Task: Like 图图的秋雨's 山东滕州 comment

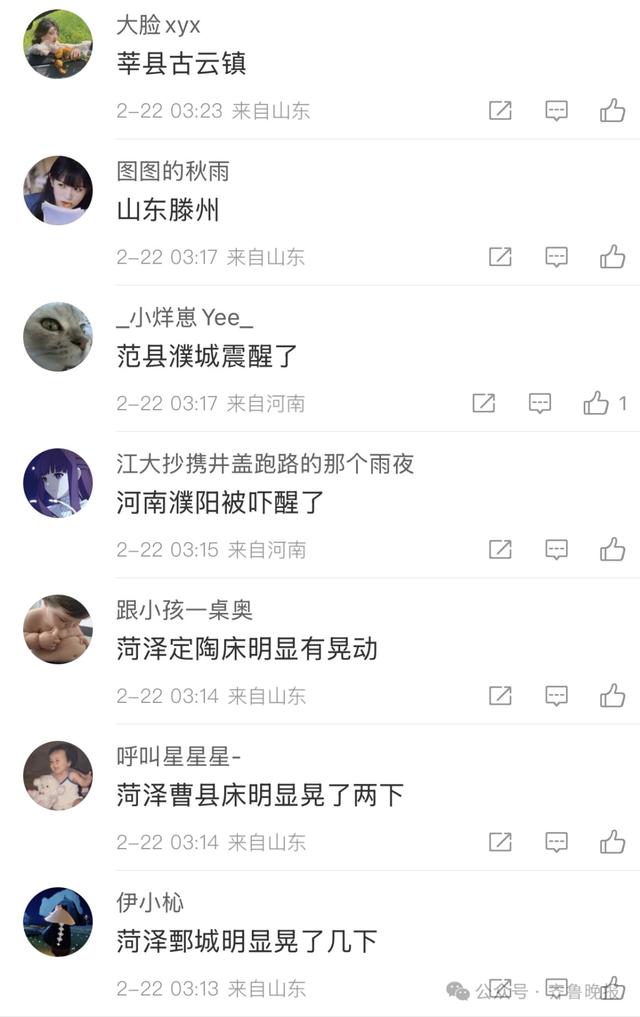Action: pos(612,257)
